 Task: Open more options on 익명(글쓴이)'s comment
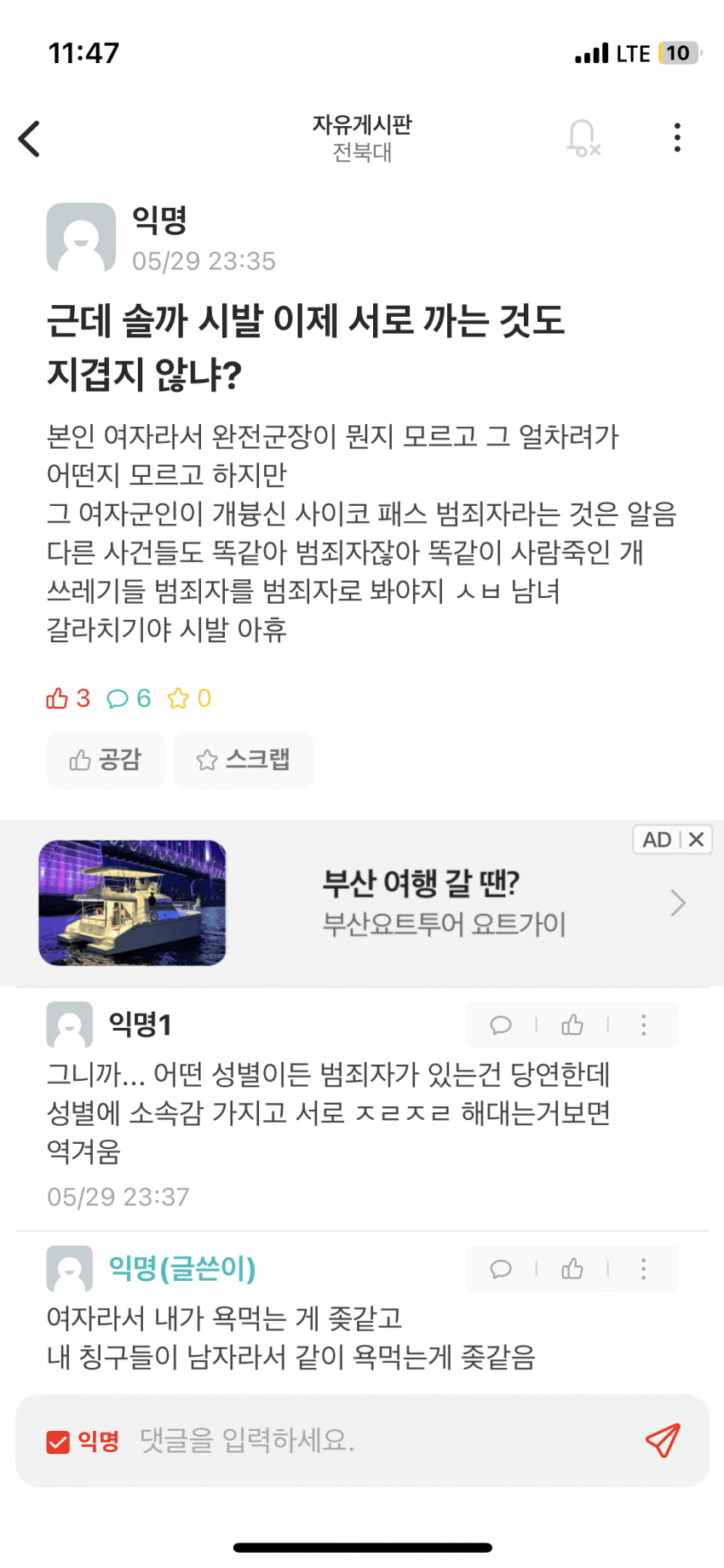pyautogui.click(x=644, y=1269)
